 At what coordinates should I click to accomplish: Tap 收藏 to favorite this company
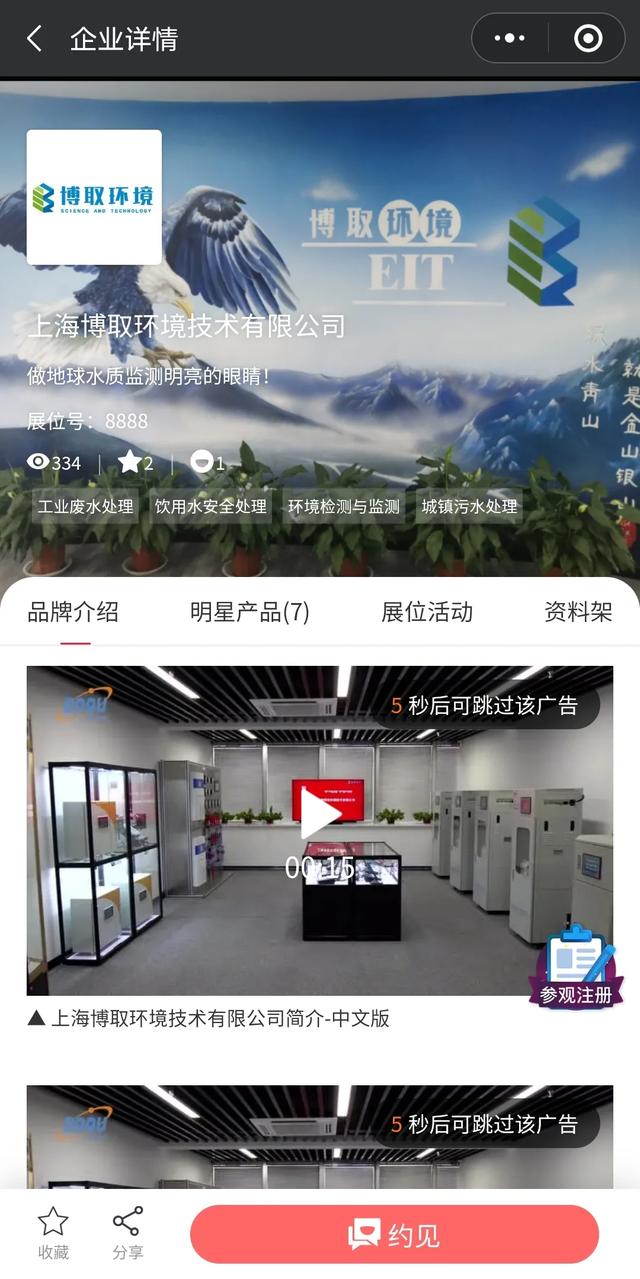click(x=53, y=1233)
